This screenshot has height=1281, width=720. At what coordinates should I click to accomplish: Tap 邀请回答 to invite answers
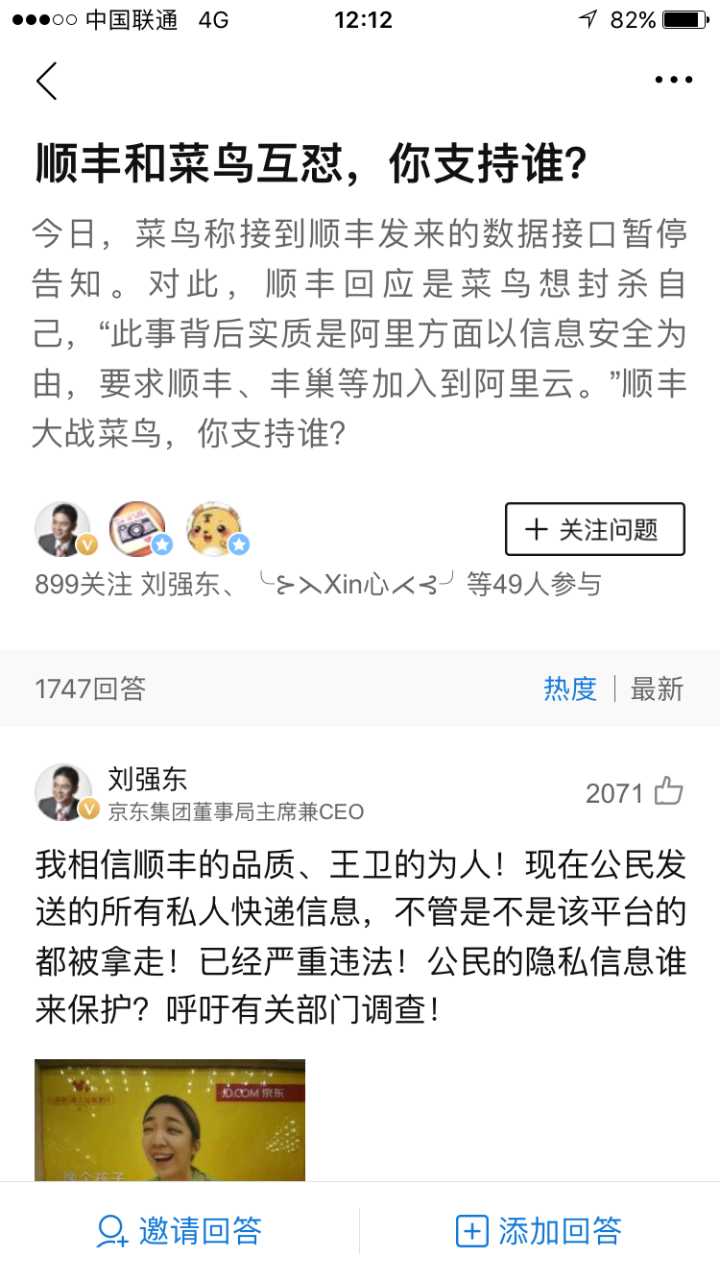tap(180, 1230)
